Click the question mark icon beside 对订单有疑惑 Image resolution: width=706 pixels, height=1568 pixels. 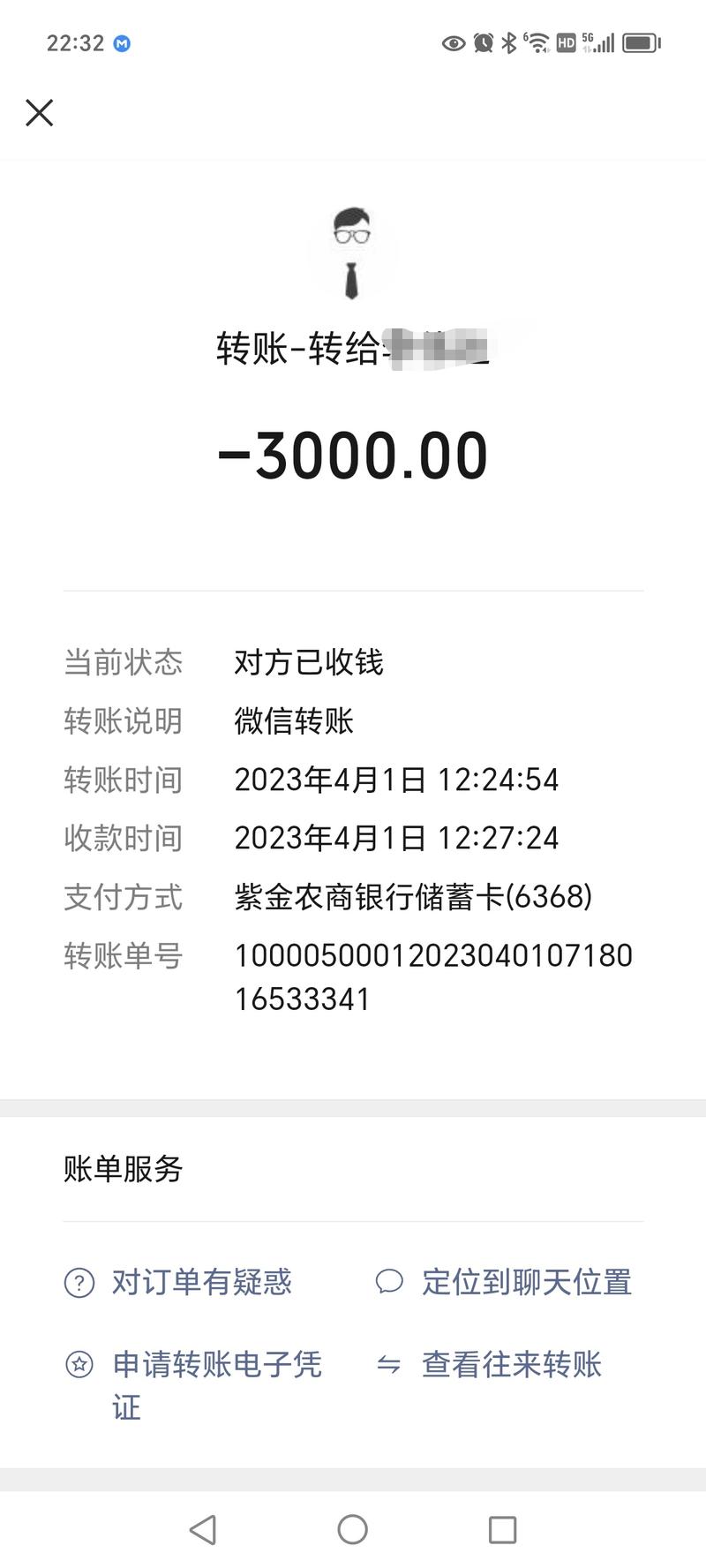78,1283
